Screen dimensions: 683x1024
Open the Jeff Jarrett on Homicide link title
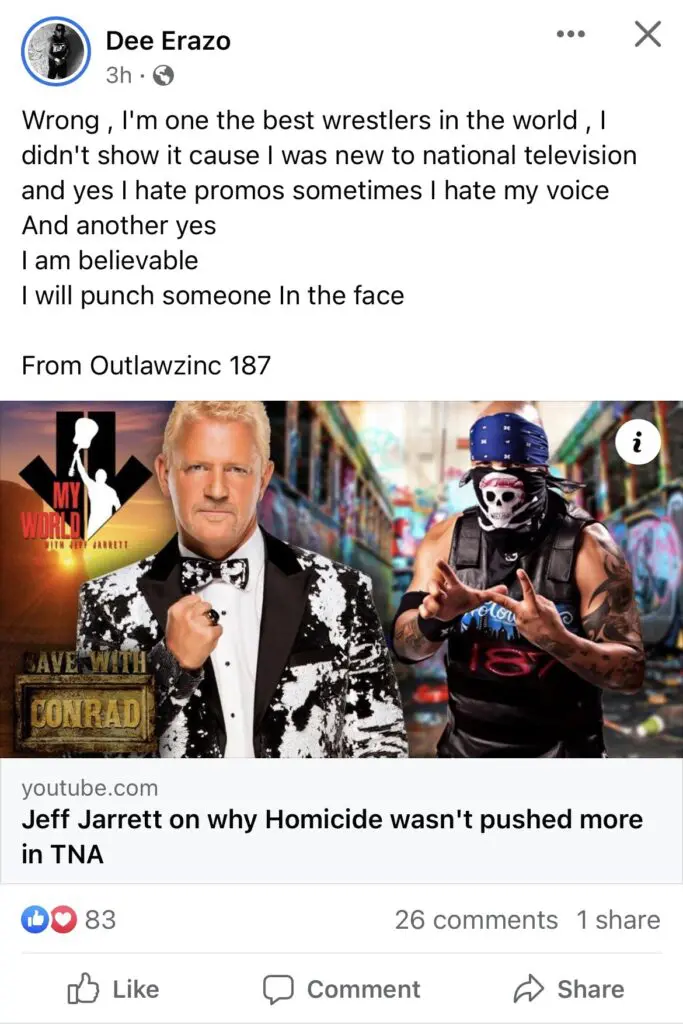332,837
